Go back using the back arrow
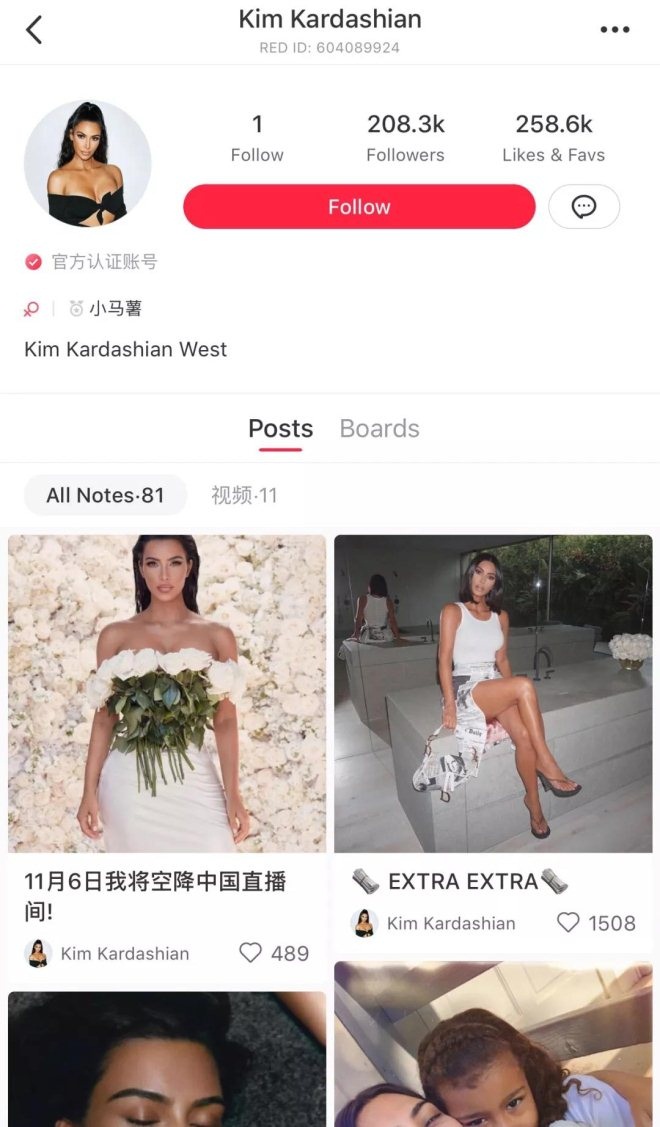The image size is (660, 1127). point(34,30)
